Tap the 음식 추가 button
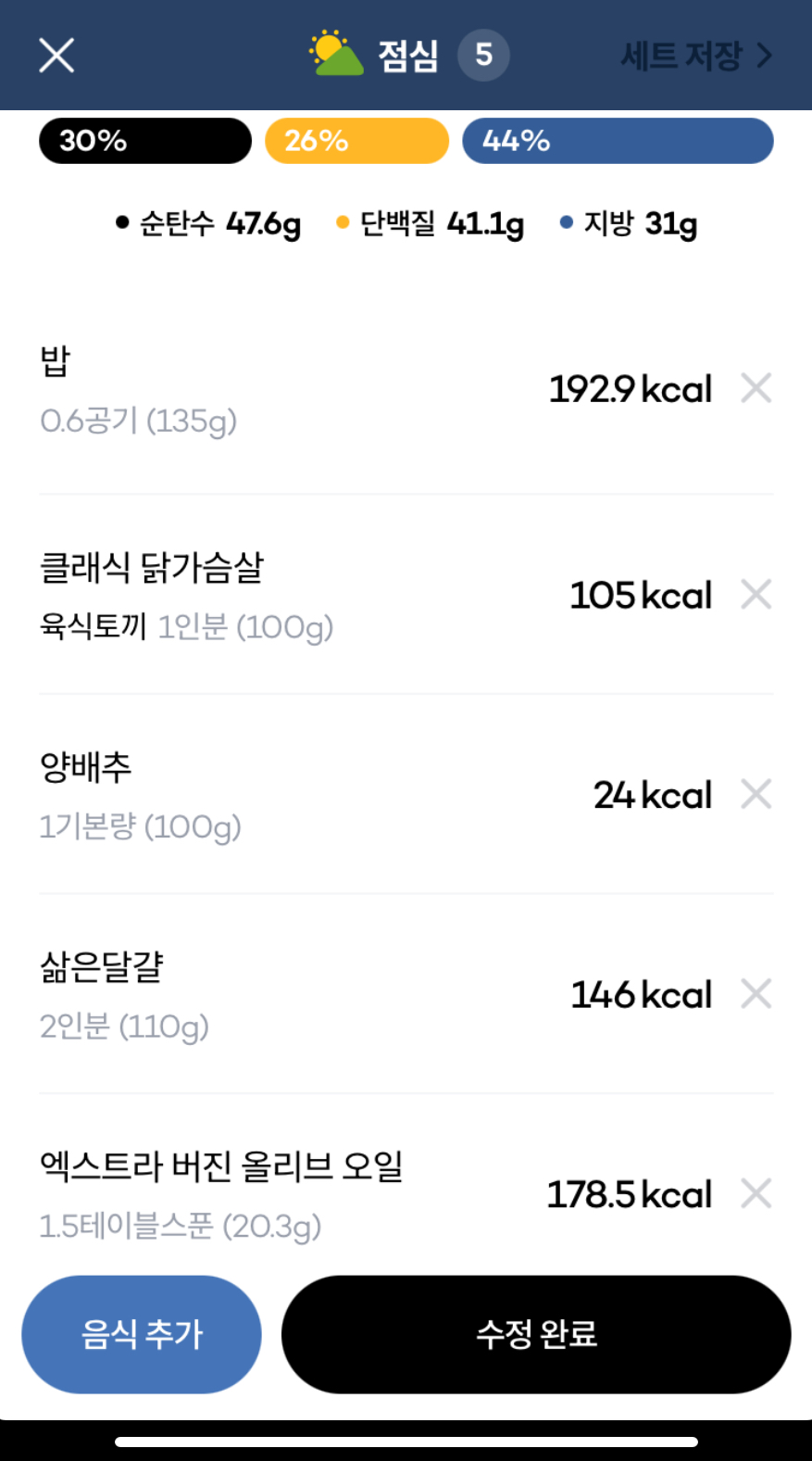Viewport: 812px width, 1461px height. 142,1334
